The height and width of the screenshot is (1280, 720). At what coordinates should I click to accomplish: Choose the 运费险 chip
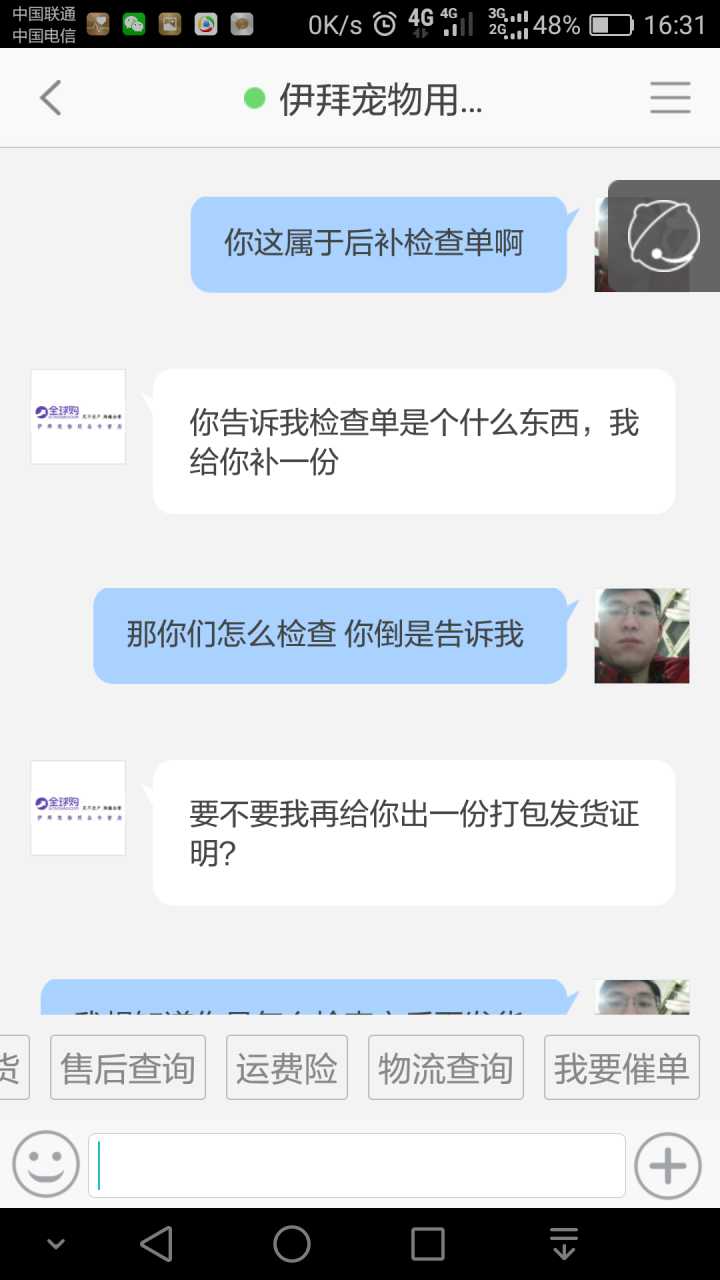pos(287,1068)
